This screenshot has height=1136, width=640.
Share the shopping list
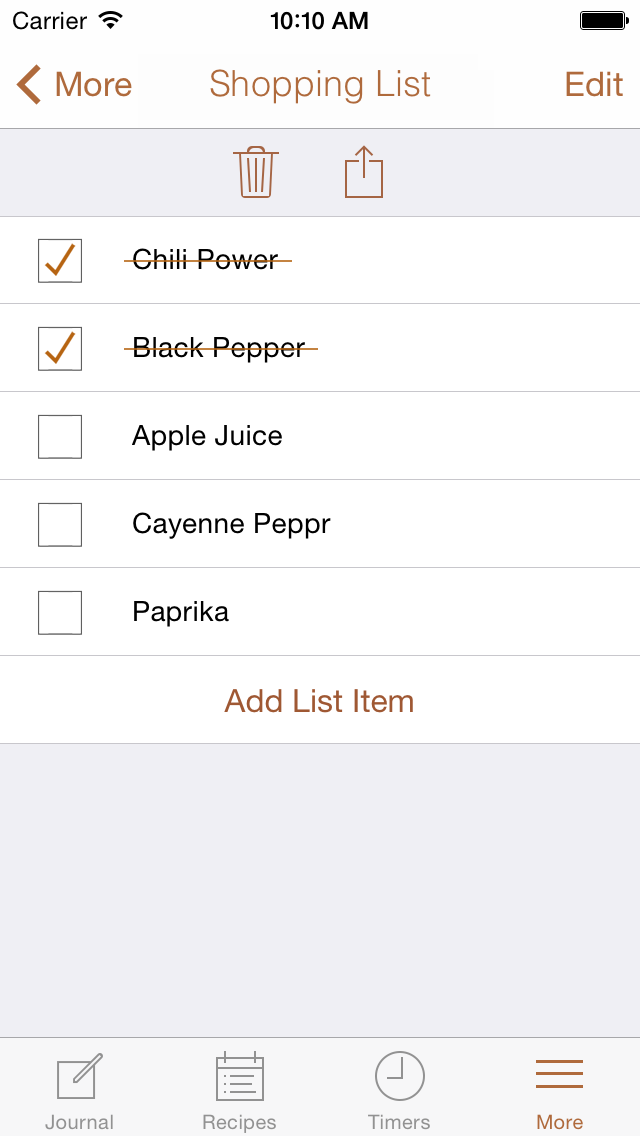coord(364,172)
